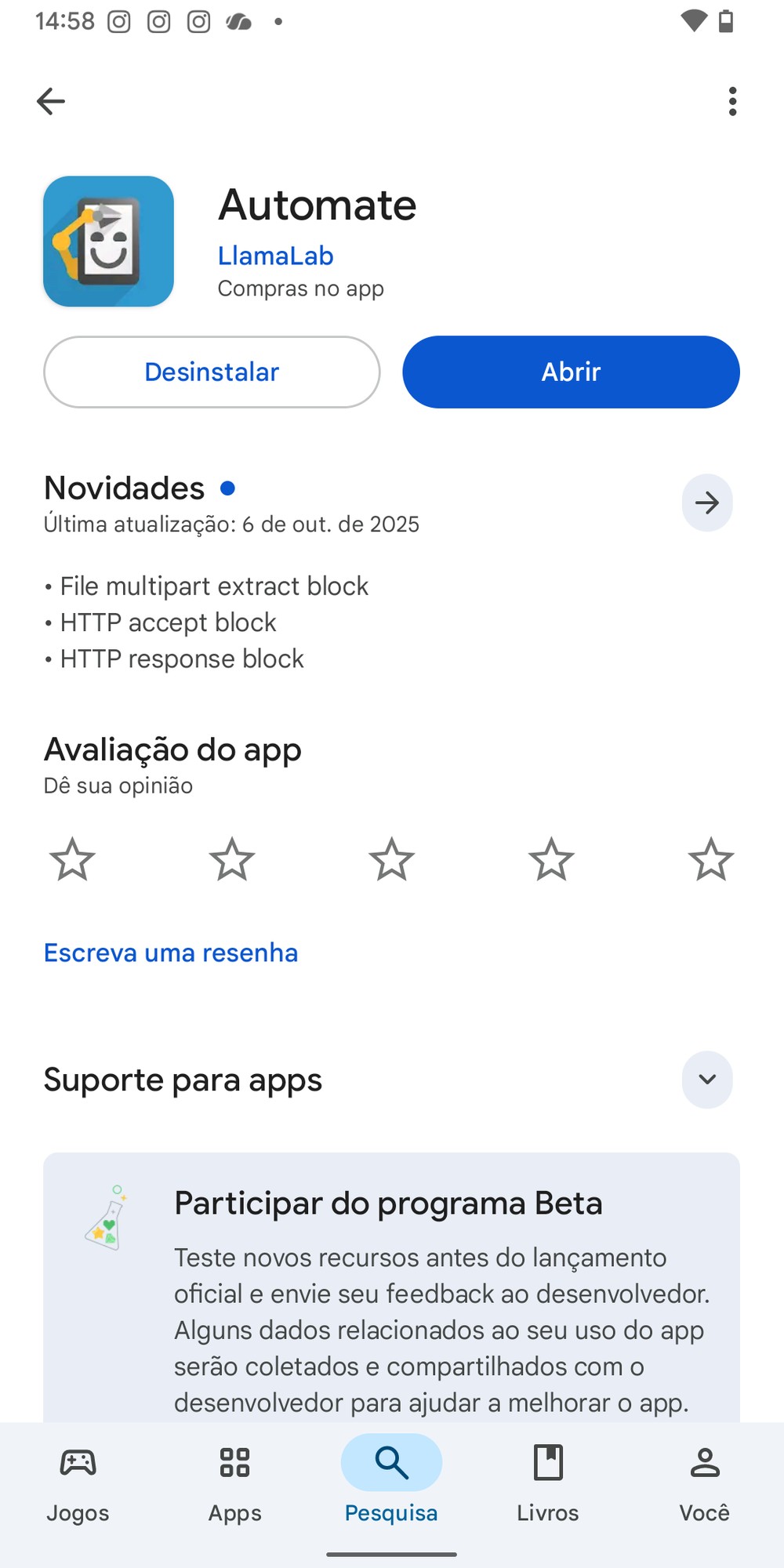This screenshot has width=784, height=1568.
Task: Rate the app one star
Action: click(72, 859)
